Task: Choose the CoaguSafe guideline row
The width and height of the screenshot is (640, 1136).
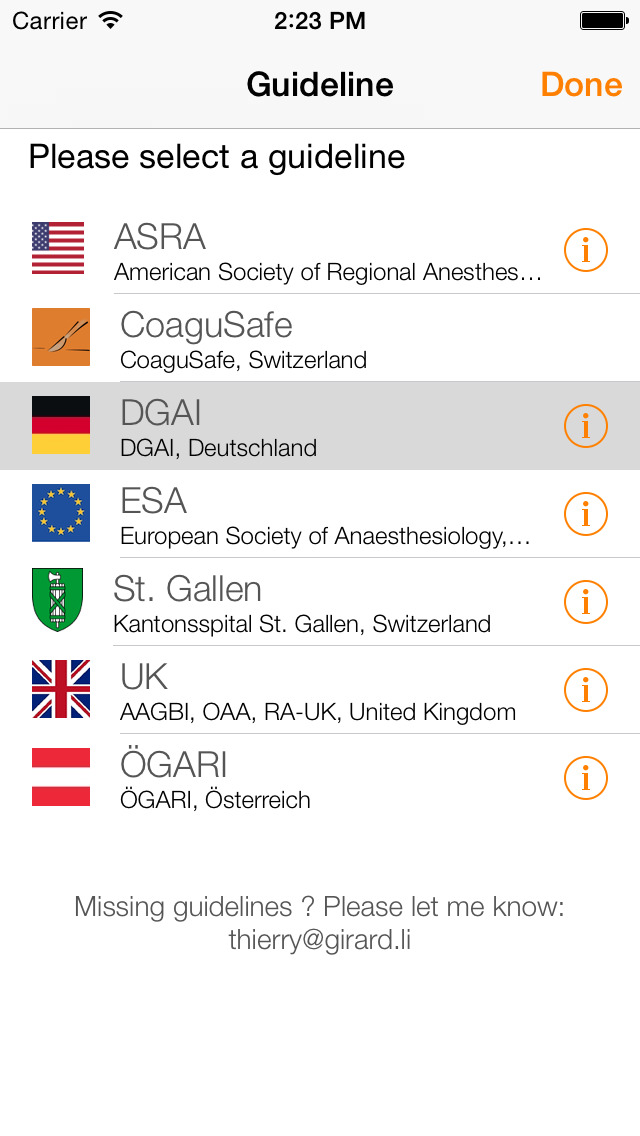Action: coord(320,338)
